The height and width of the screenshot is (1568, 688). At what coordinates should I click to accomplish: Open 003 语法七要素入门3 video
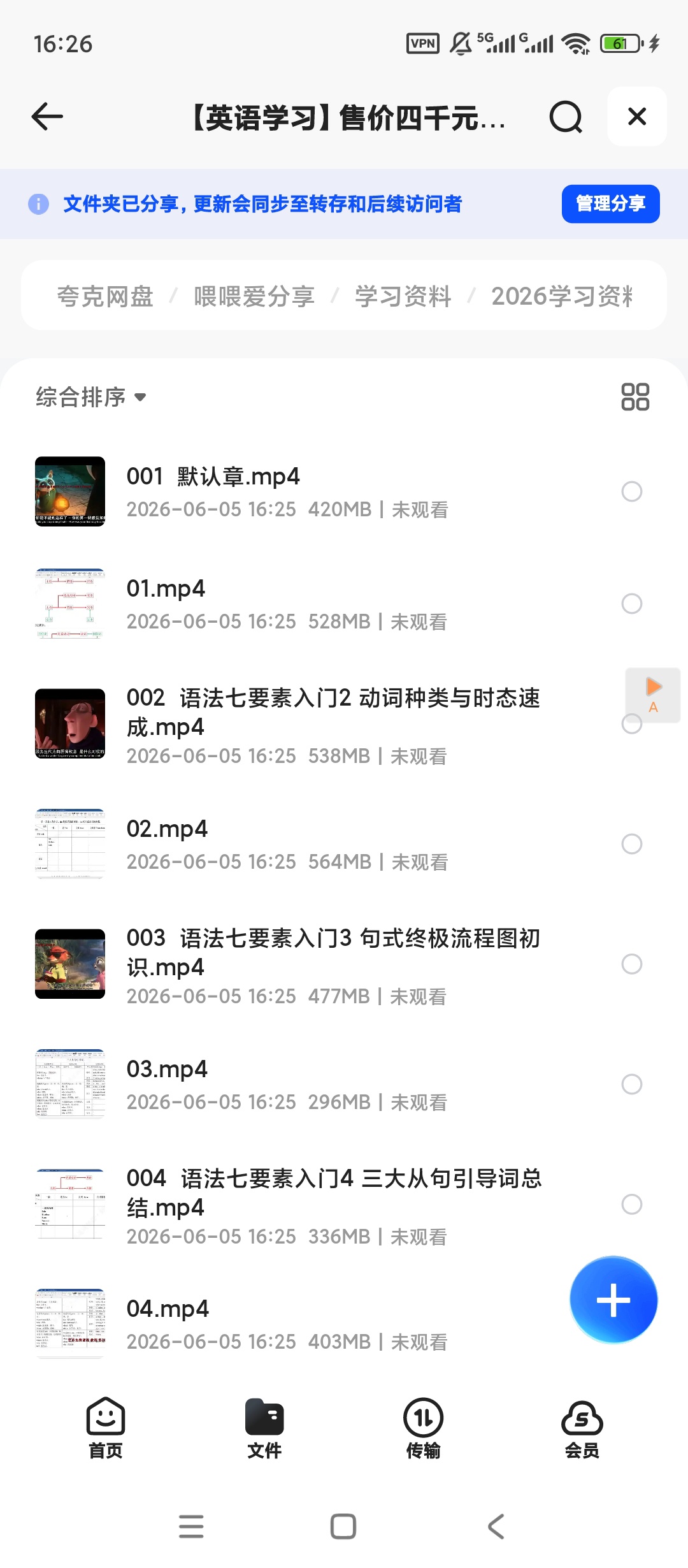tap(287, 964)
